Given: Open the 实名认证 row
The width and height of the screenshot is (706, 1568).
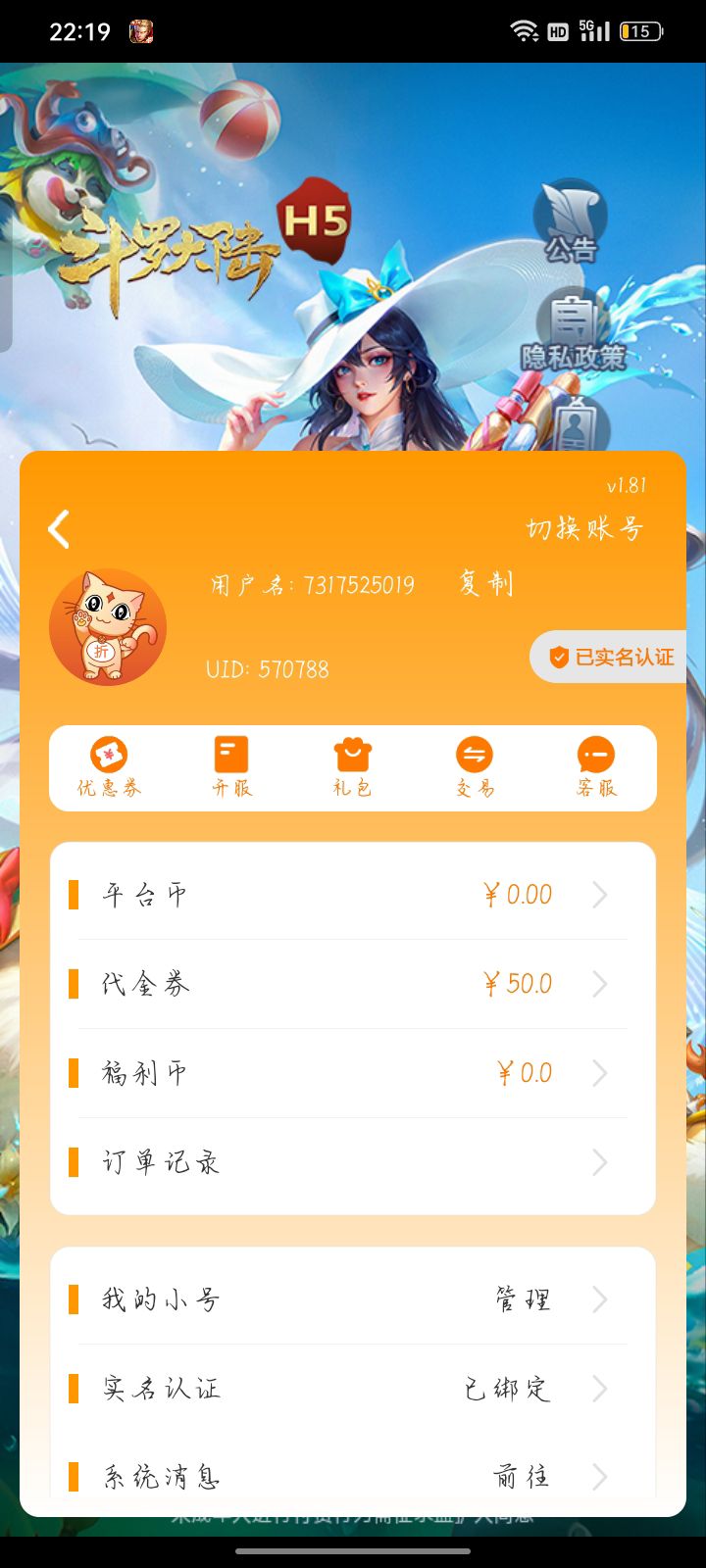Looking at the screenshot, I should click(353, 1389).
